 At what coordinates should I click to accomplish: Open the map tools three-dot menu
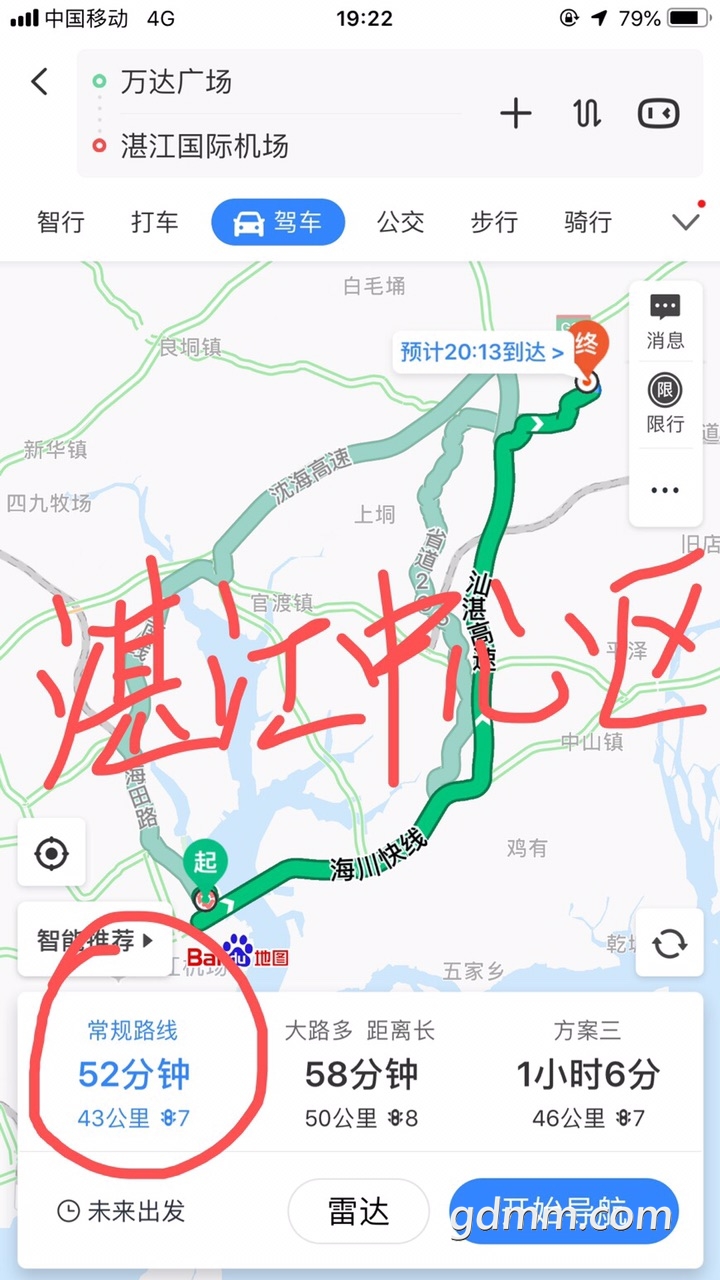pyautogui.click(x=665, y=490)
